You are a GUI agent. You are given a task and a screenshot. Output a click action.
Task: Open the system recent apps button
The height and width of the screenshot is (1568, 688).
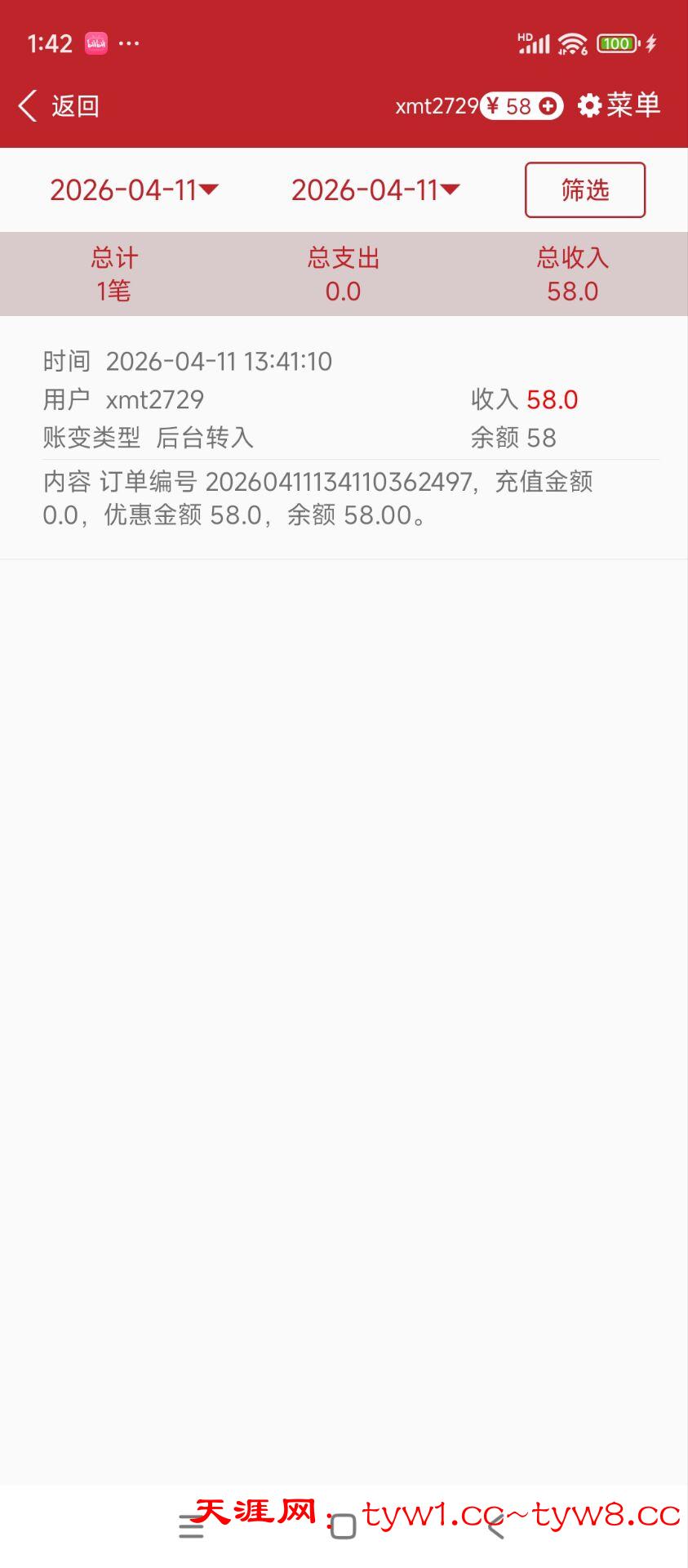(x=191, y=1526)
